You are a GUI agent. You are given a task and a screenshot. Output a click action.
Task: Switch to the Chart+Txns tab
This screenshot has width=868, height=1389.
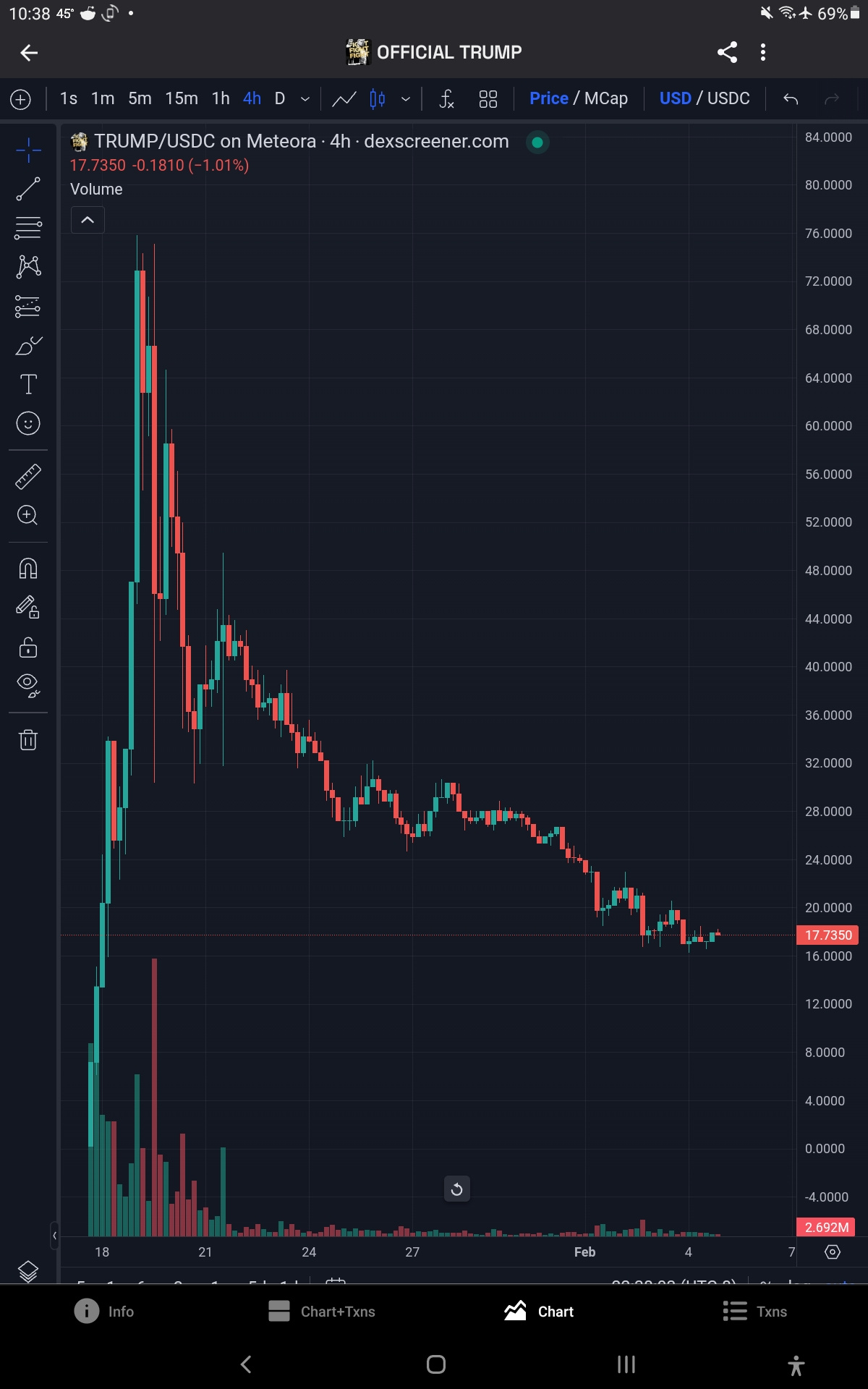(x=322, y=1311)
